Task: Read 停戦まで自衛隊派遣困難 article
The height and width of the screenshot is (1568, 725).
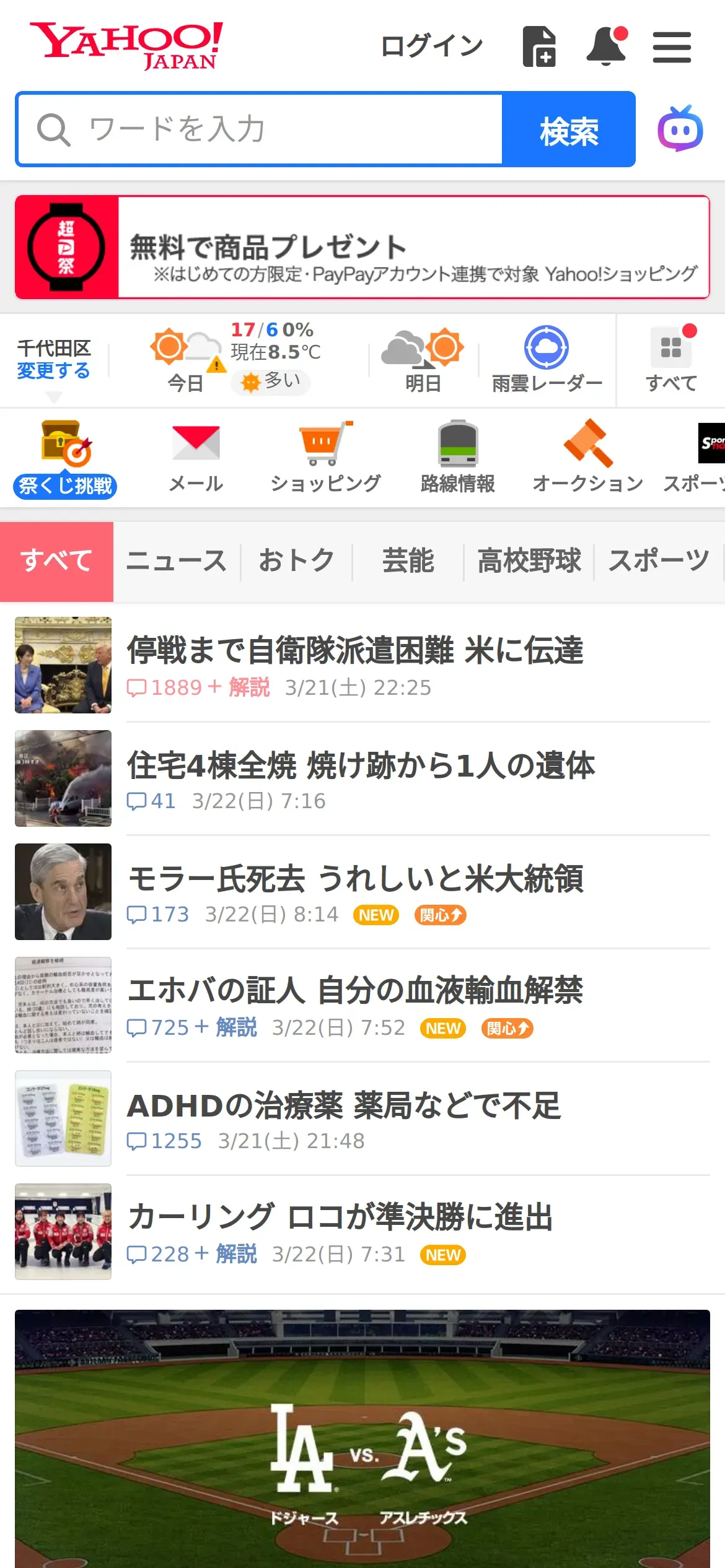Action: click(355, 651)
